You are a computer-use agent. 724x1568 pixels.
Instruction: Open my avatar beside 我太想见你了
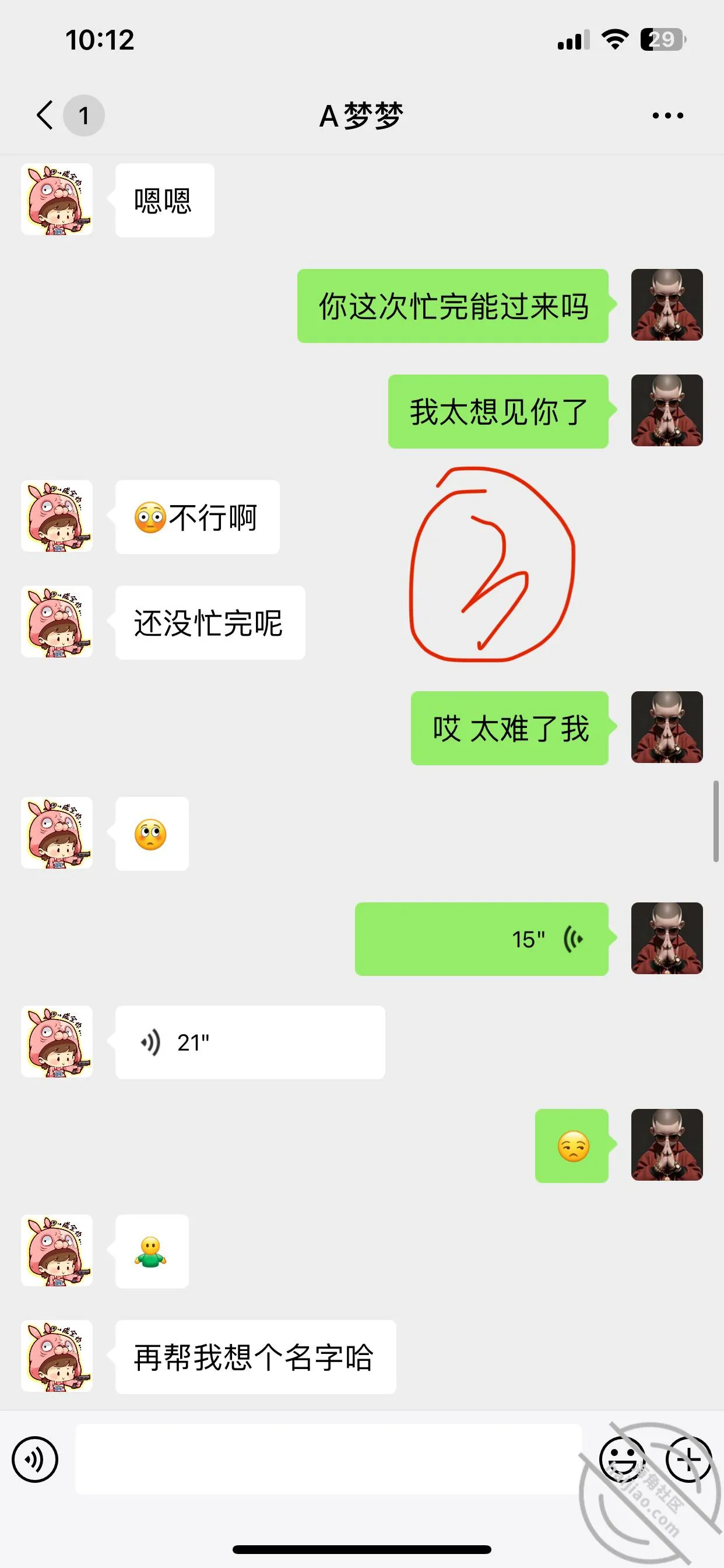[x=667, y=411]
